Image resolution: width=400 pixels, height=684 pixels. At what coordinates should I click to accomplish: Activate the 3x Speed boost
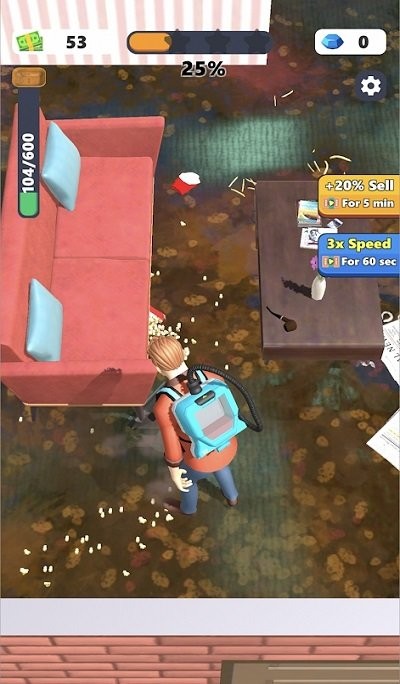(x=359, y=254)
